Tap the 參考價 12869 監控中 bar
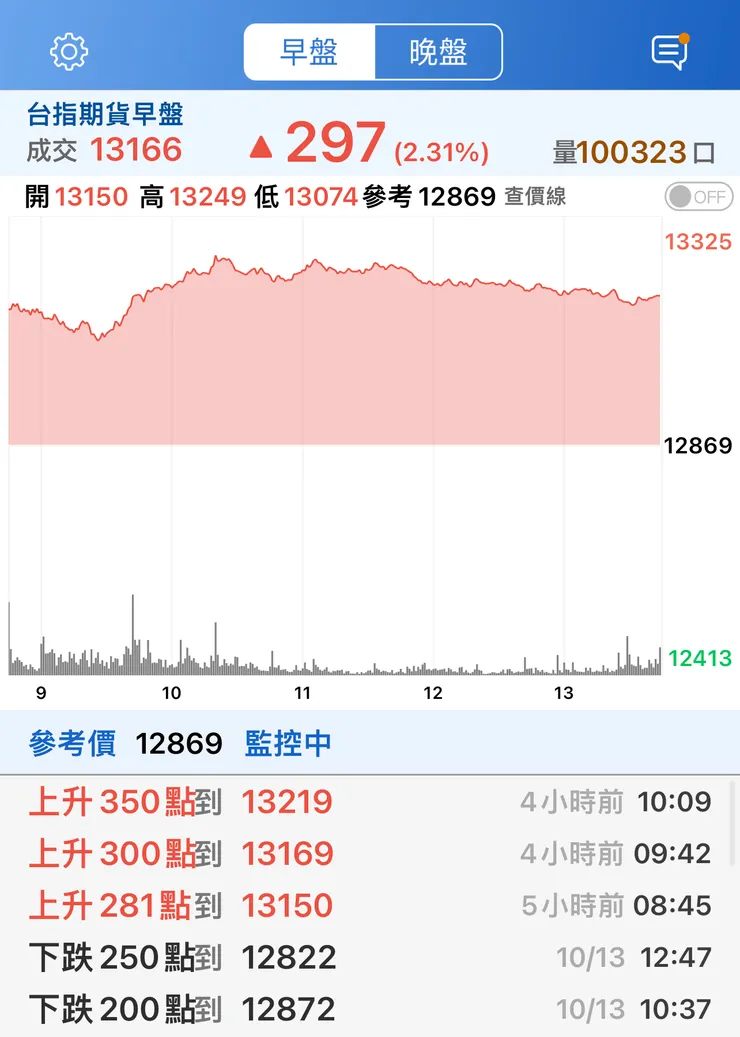The height and width of the screenshot is (1037, 740). click(x=369, y=743)
